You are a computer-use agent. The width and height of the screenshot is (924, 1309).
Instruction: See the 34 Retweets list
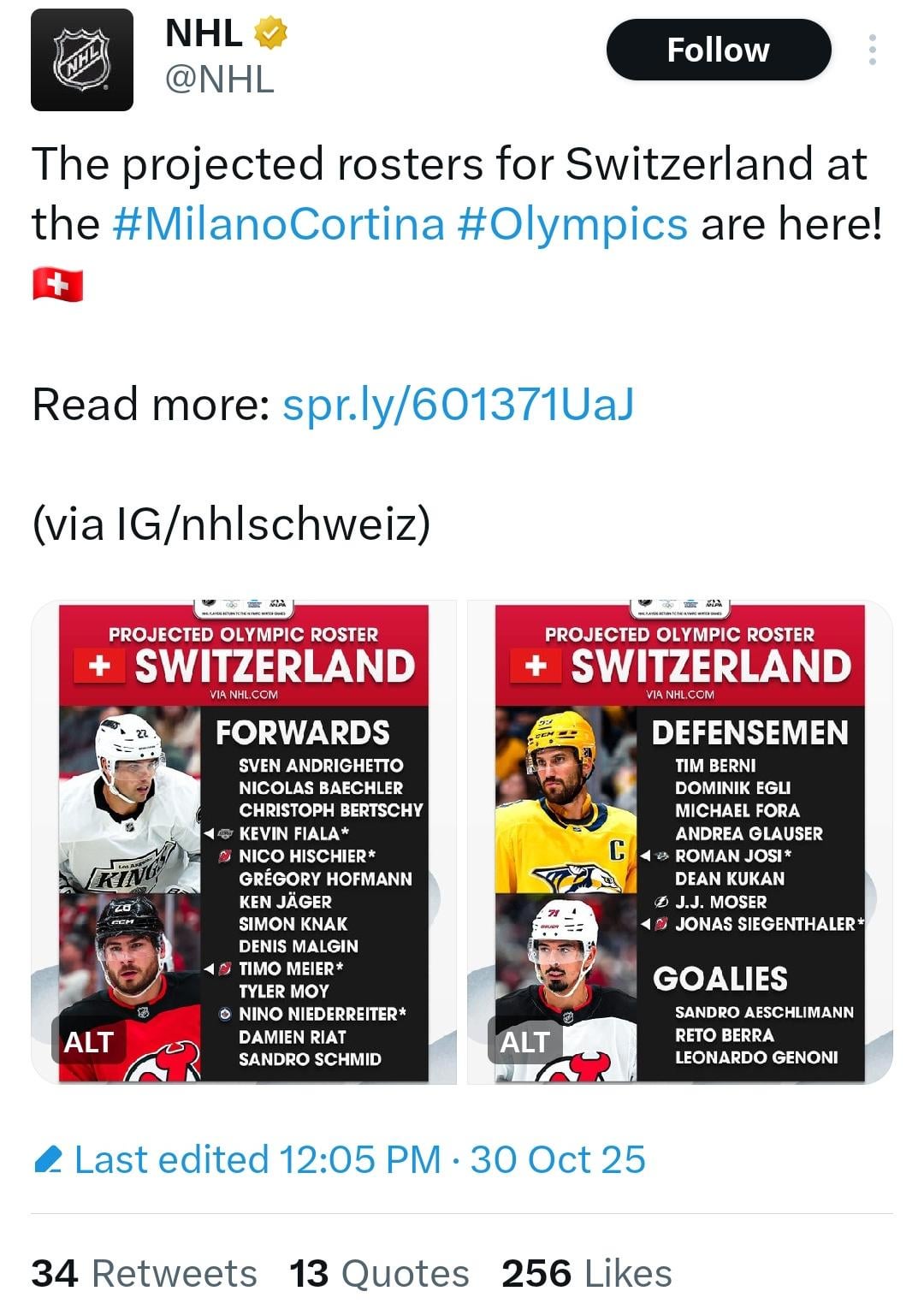tap(144, 1273)
